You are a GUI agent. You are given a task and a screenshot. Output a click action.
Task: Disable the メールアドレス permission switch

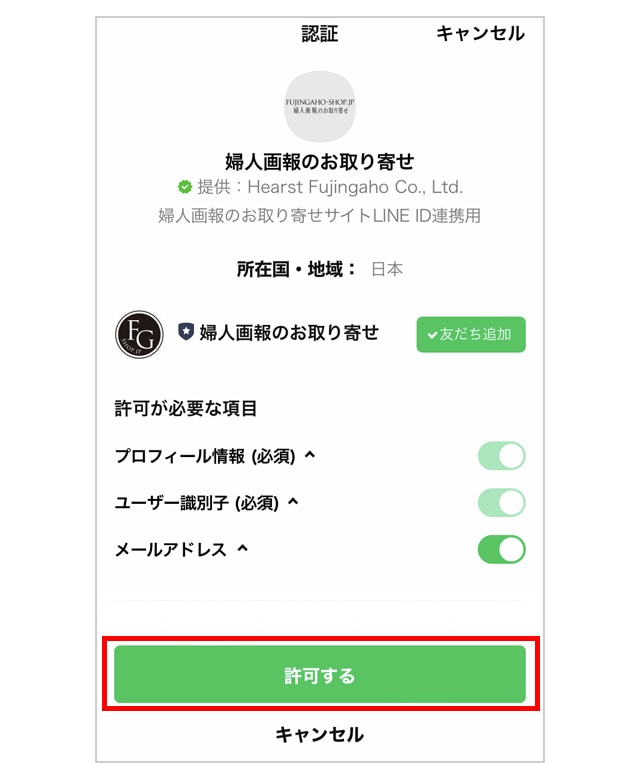pyautogui.click(x=501, y=549)
